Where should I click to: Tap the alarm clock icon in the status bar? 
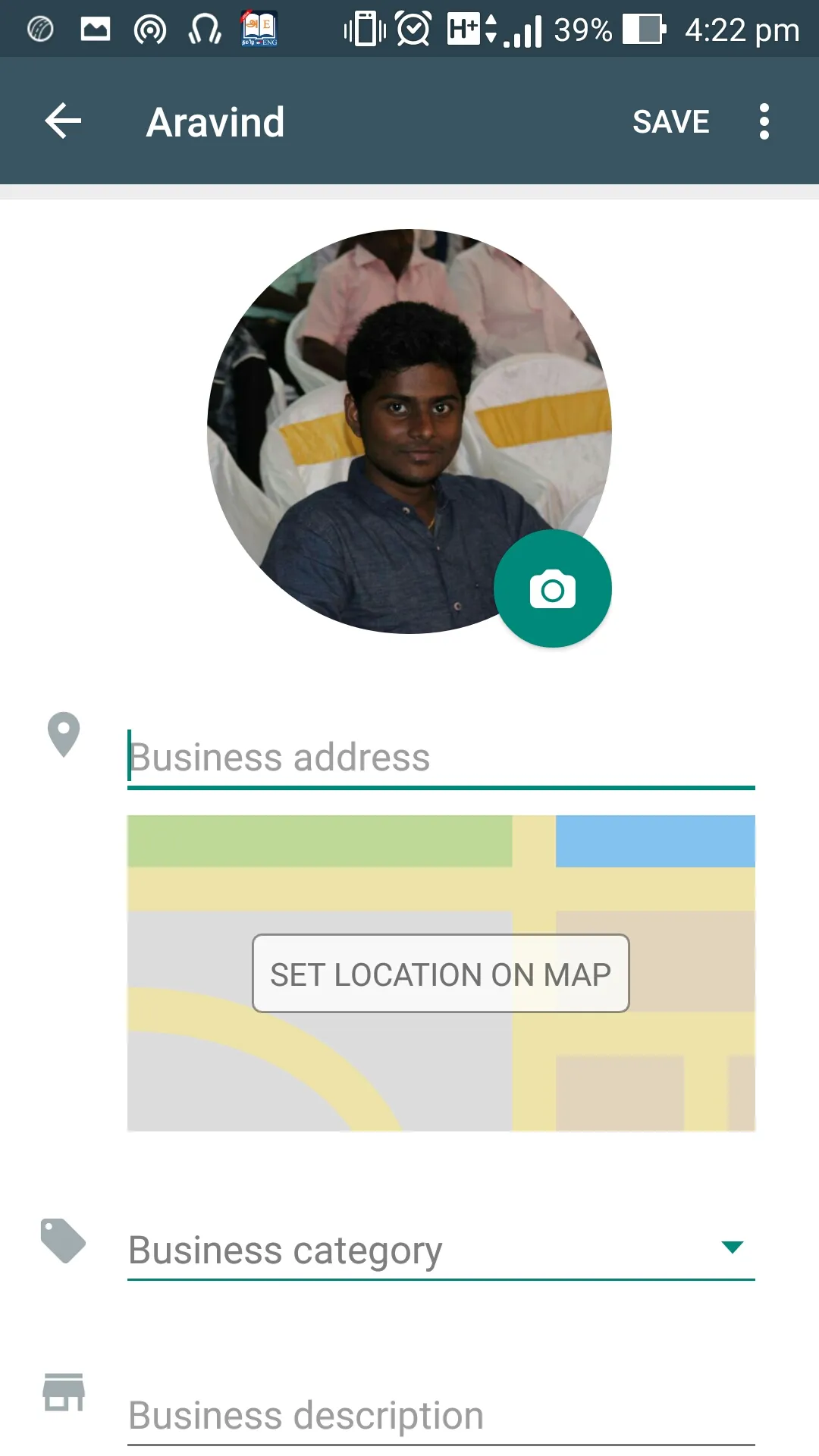coord(412,30)
